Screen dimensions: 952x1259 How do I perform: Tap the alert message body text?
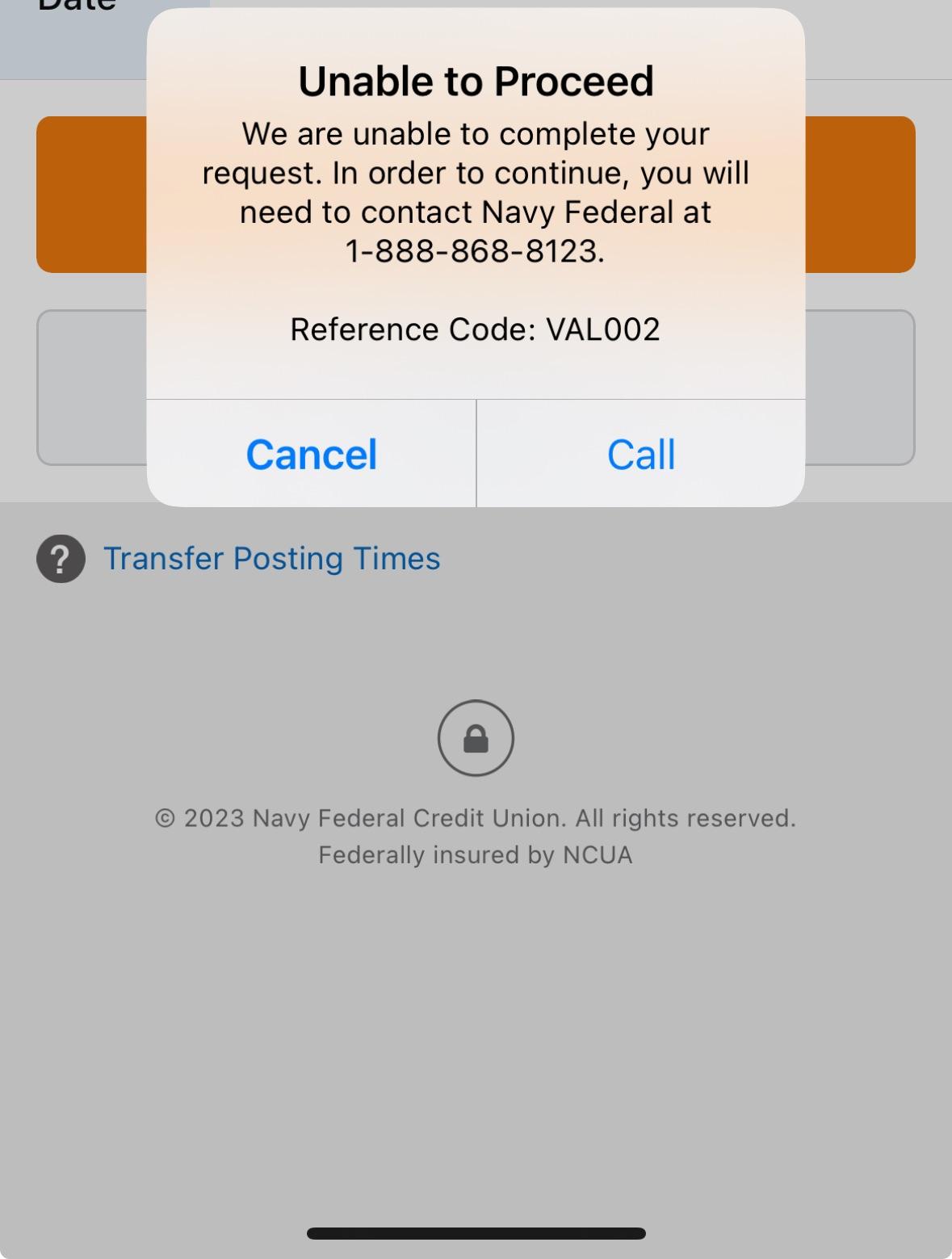coord(476,191)
